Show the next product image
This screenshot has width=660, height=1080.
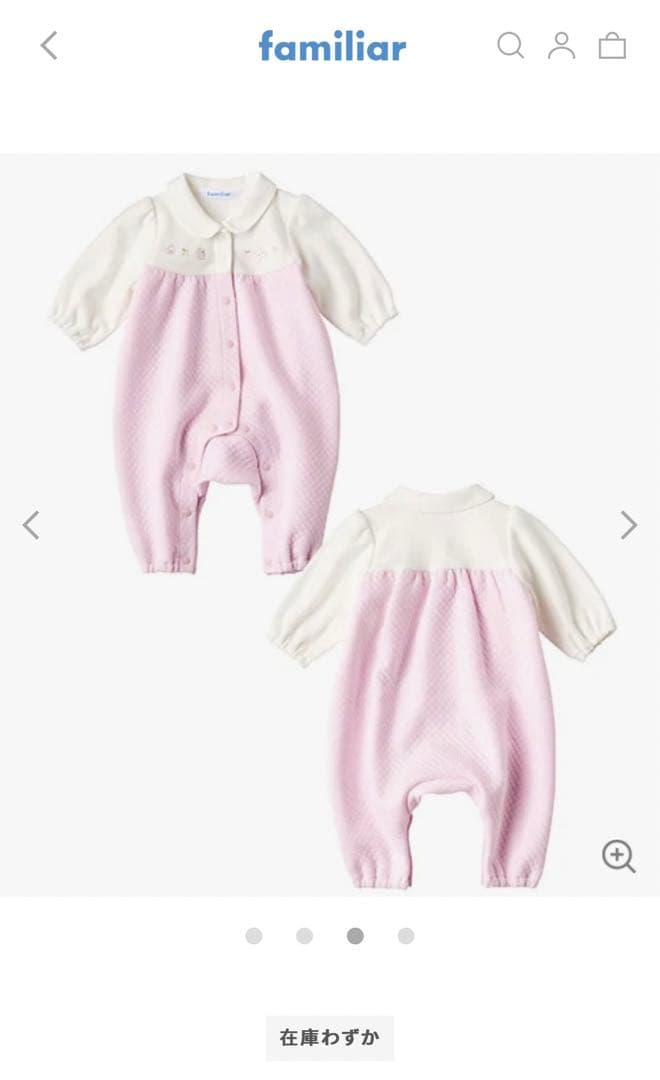coord(628,525)
